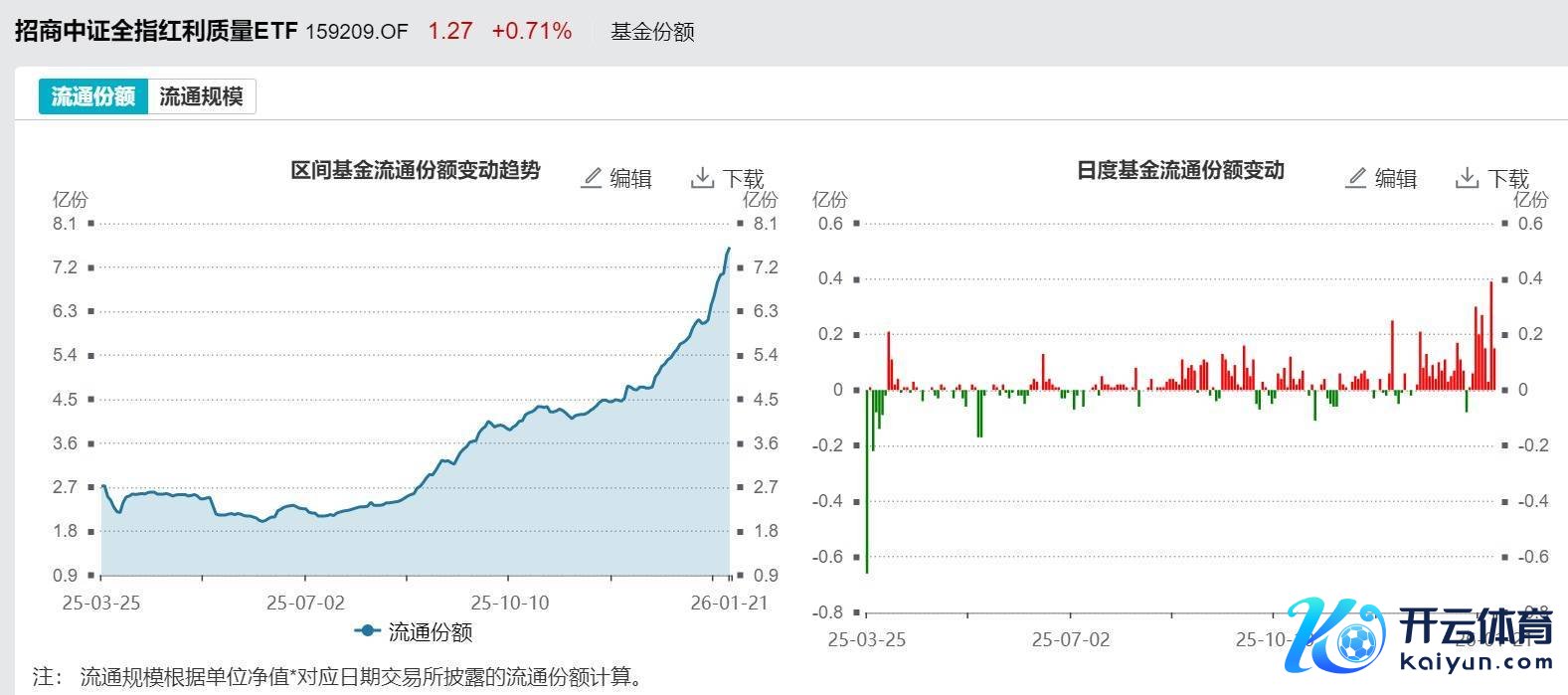Screen dimensions: 1568x695
Task: Download the 区间基金流通份额变动趋势 chart
Action: [728, 178]
